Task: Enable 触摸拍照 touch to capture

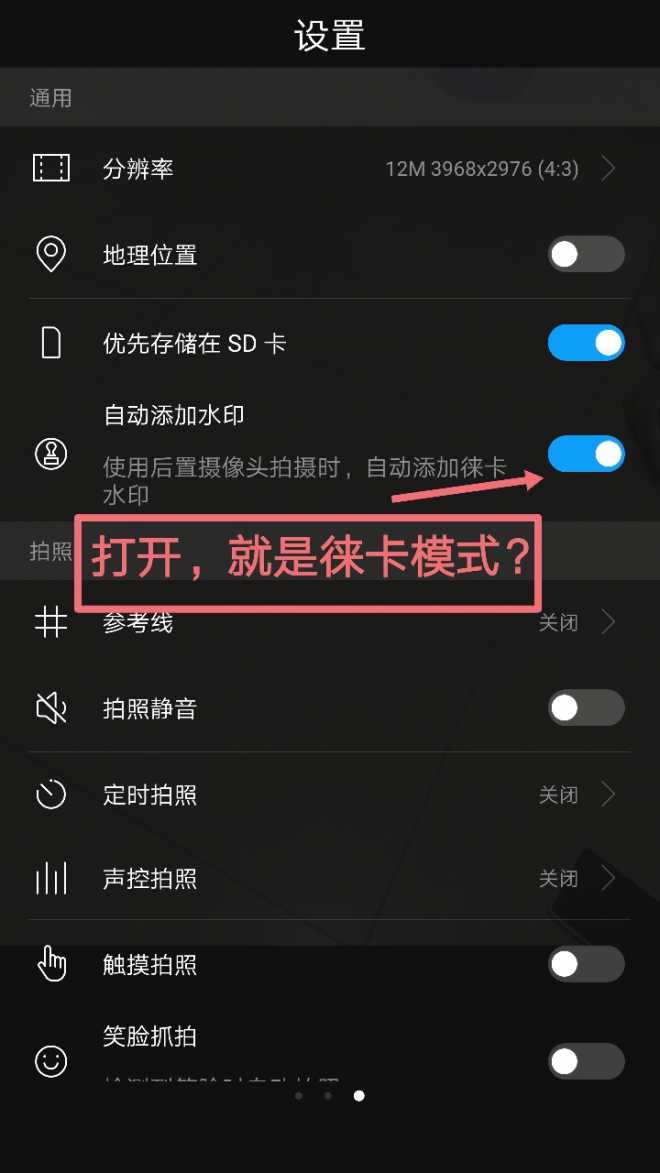Action: (586, 965)
